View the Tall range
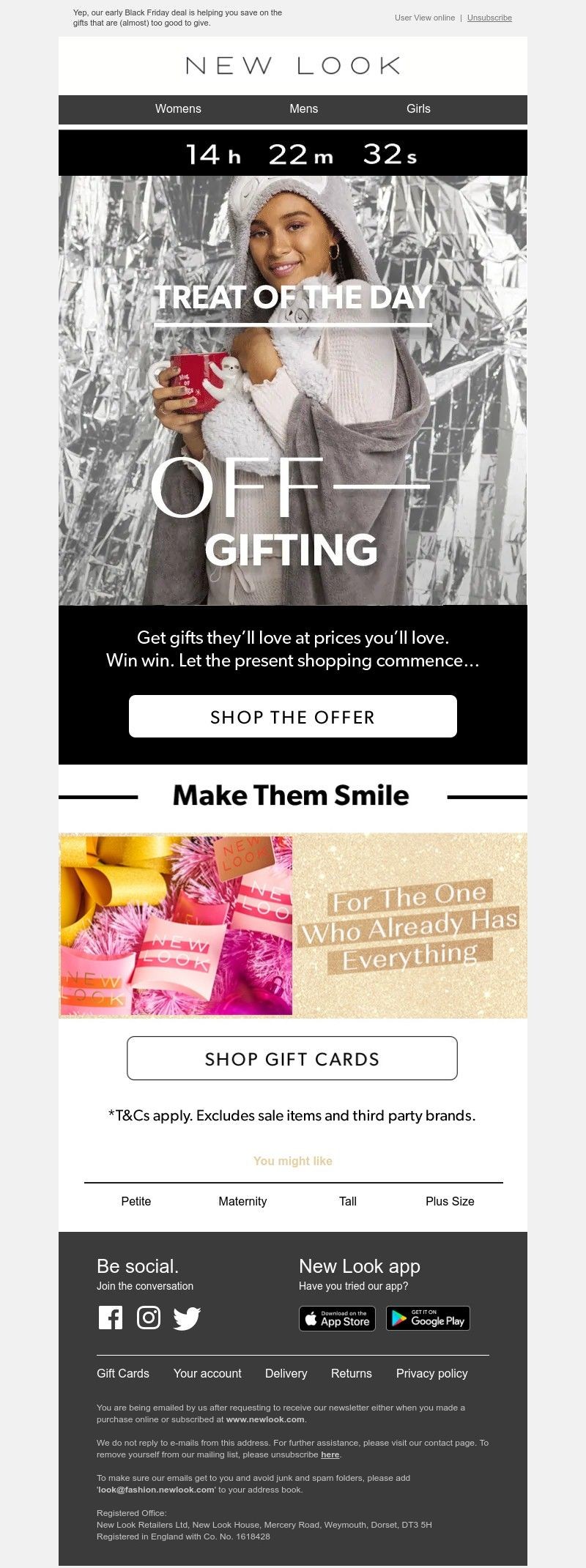This screenshot has width=586, height=1568. point(348,1201)
